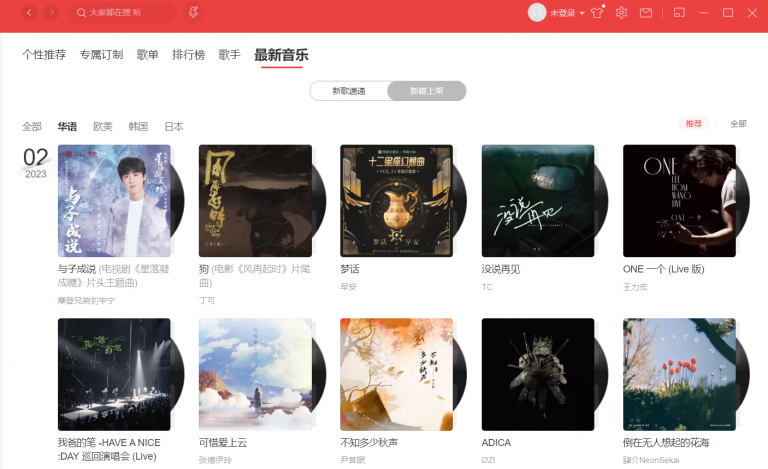
Task: Open the album 可惜爱上云
Action: pos(255,375)
